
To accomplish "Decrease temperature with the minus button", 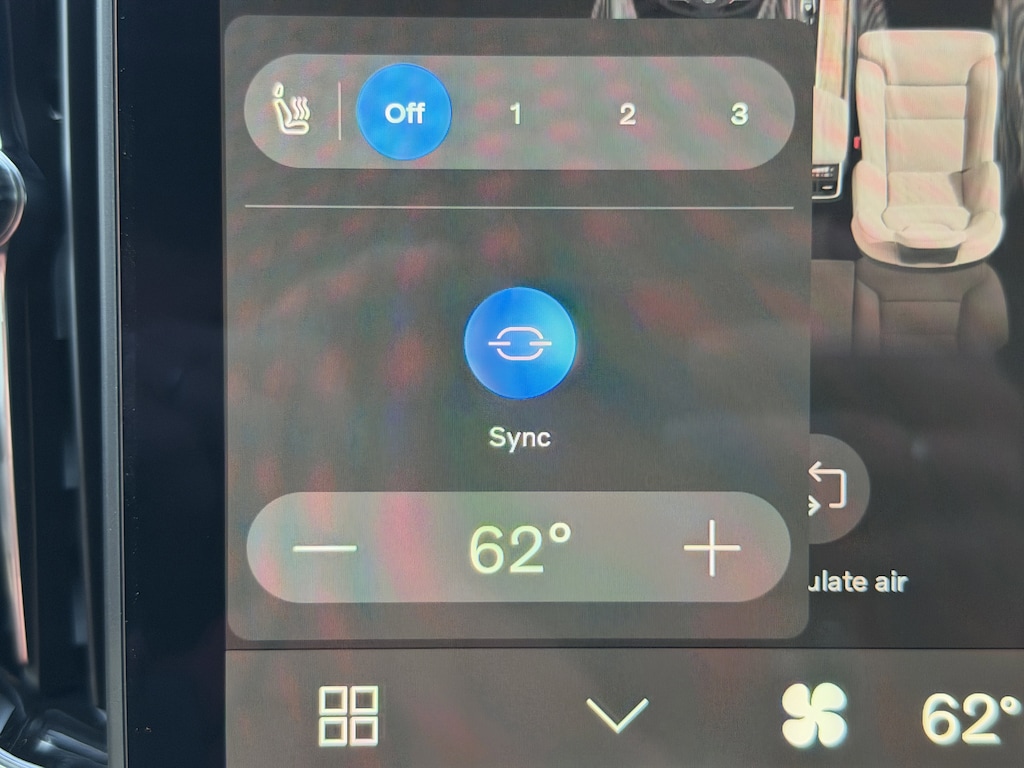I will [324, 548].
